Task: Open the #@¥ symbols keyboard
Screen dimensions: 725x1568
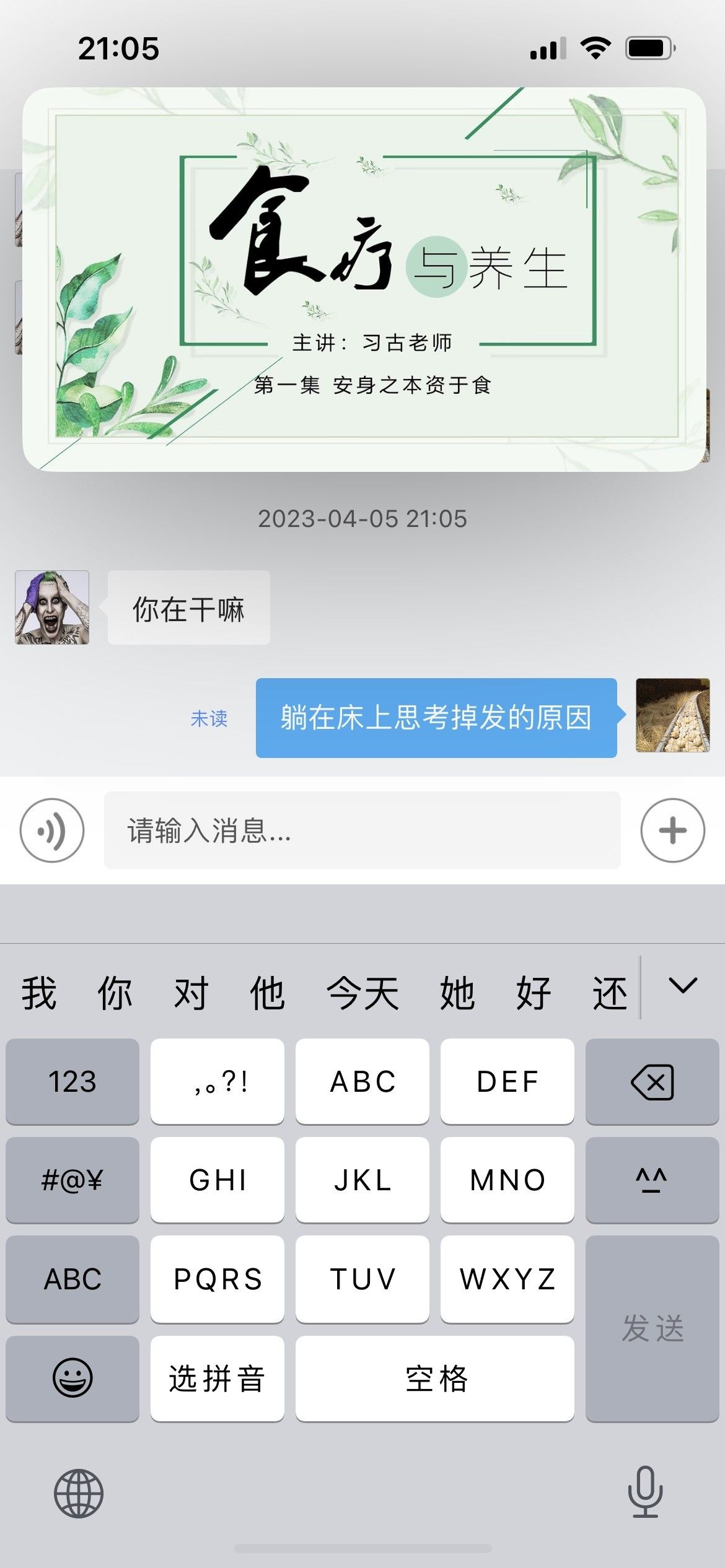Action: pyautogui.click(x=72, y=1180)
